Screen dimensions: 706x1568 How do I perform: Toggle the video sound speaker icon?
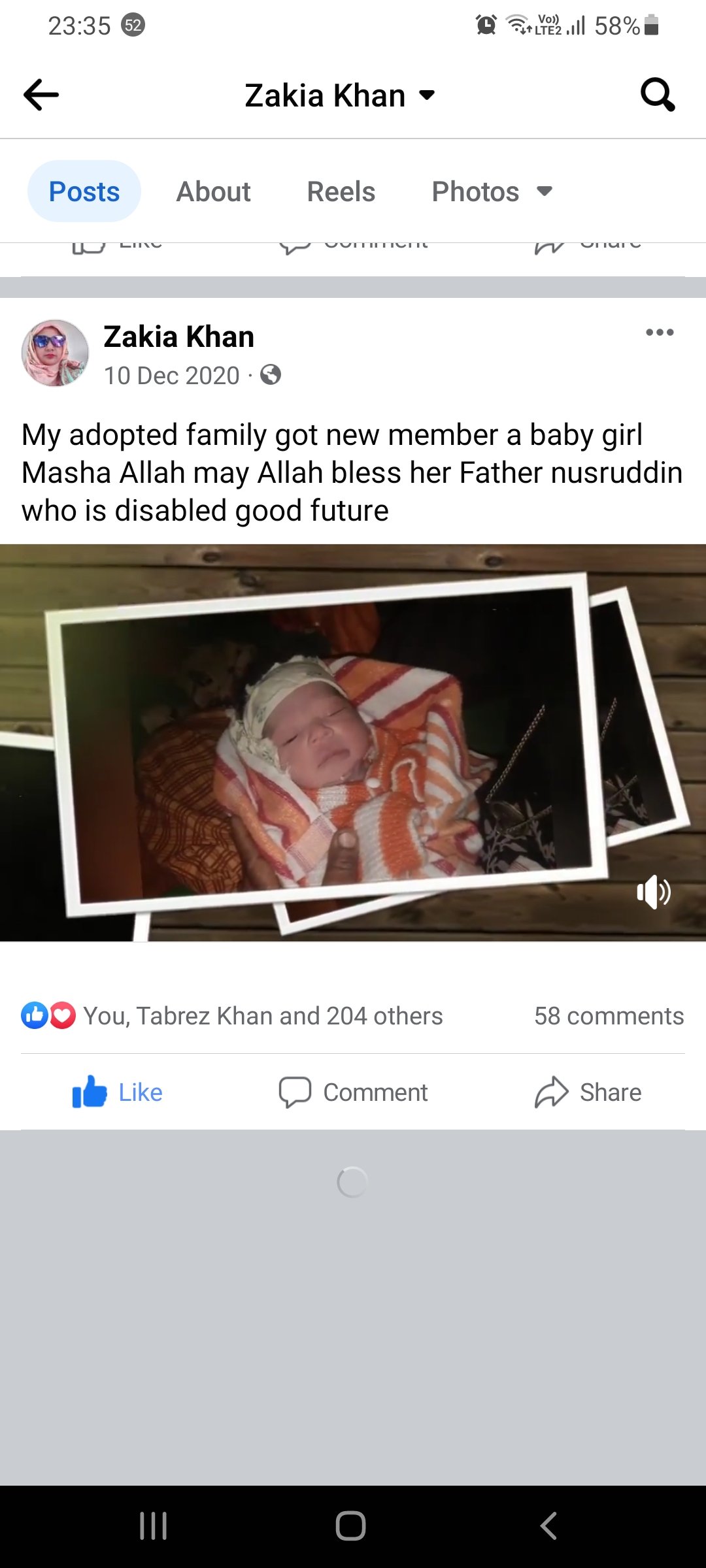(x=654, y=892)
